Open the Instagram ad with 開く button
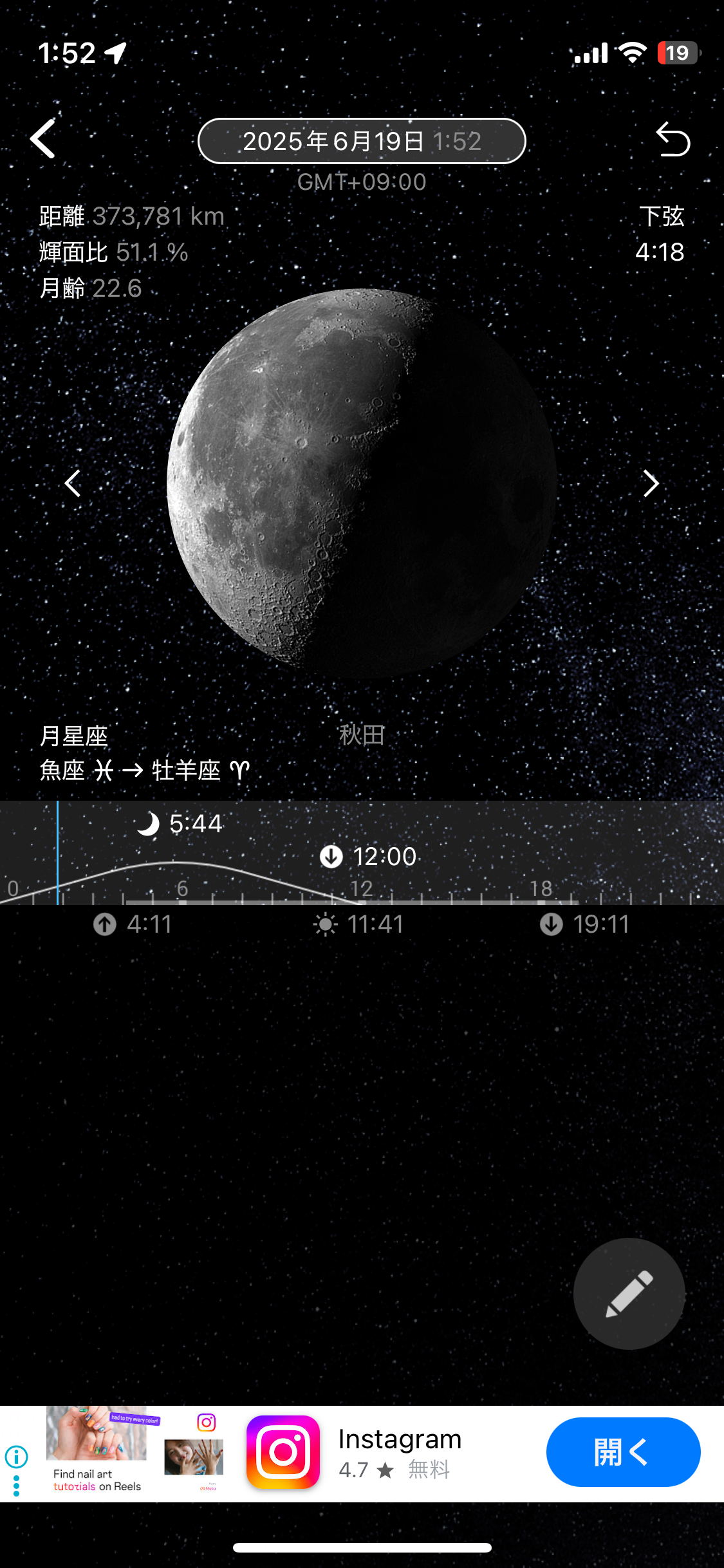The image size is (724, 1568). pos(623,1452)
